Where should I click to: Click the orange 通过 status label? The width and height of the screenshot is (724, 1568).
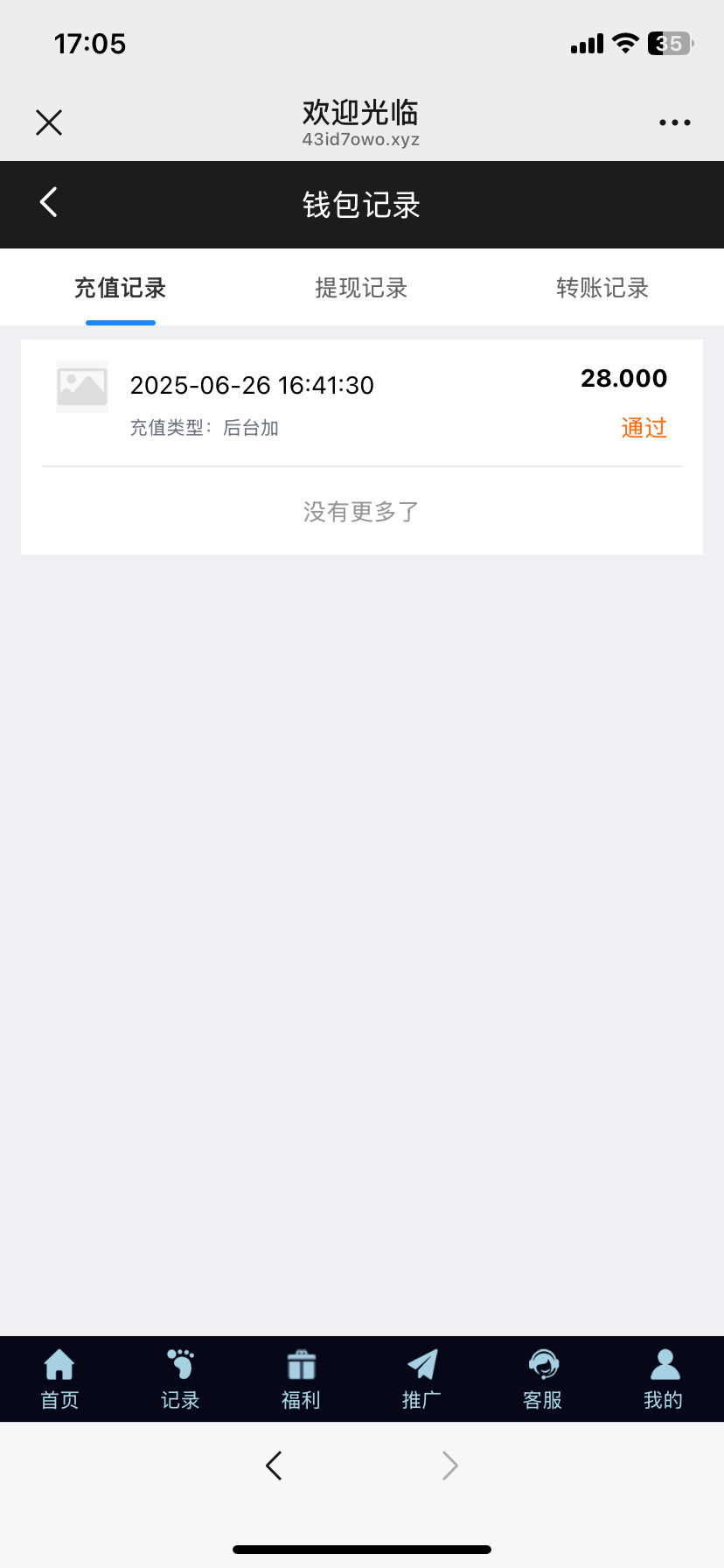[x=644, y=428]
